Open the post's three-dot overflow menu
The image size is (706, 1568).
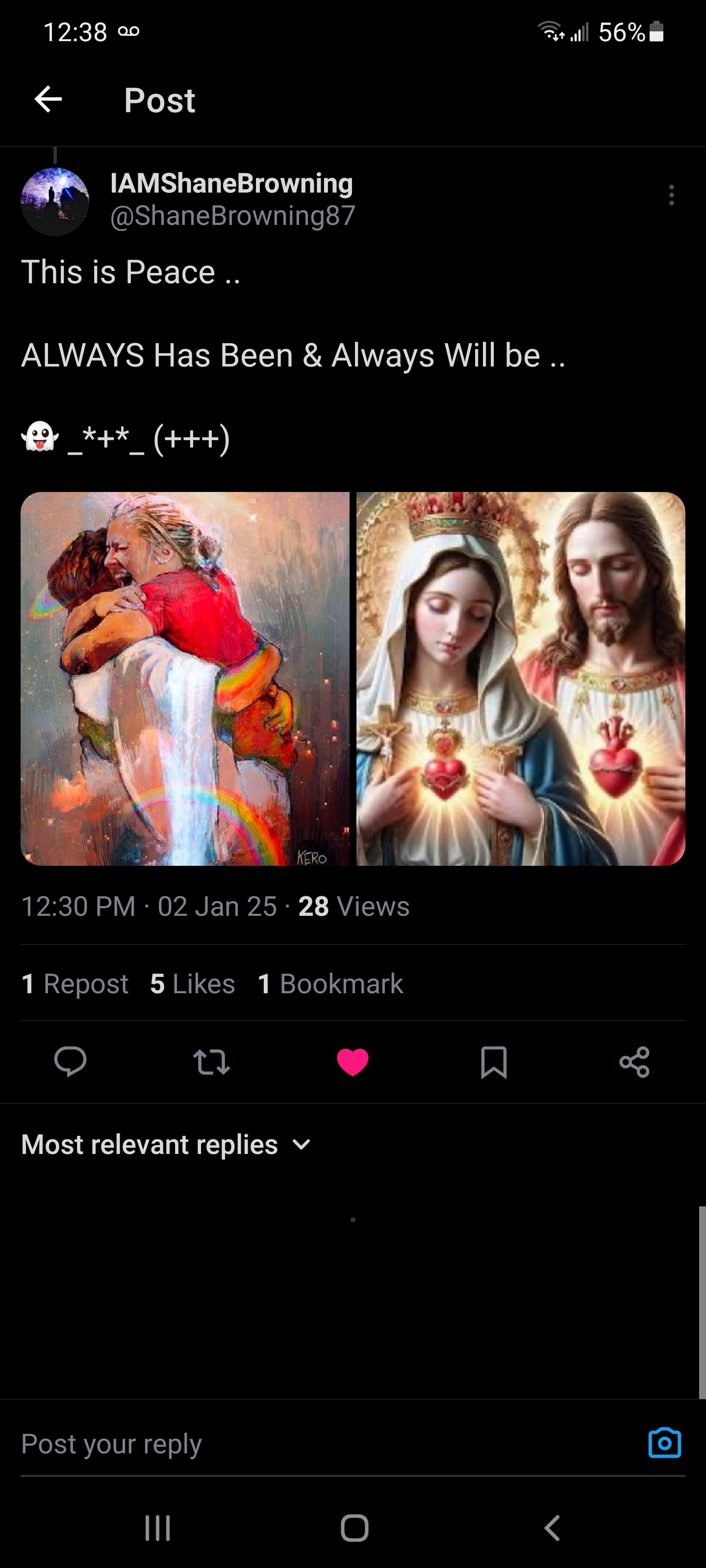[671, 196]
